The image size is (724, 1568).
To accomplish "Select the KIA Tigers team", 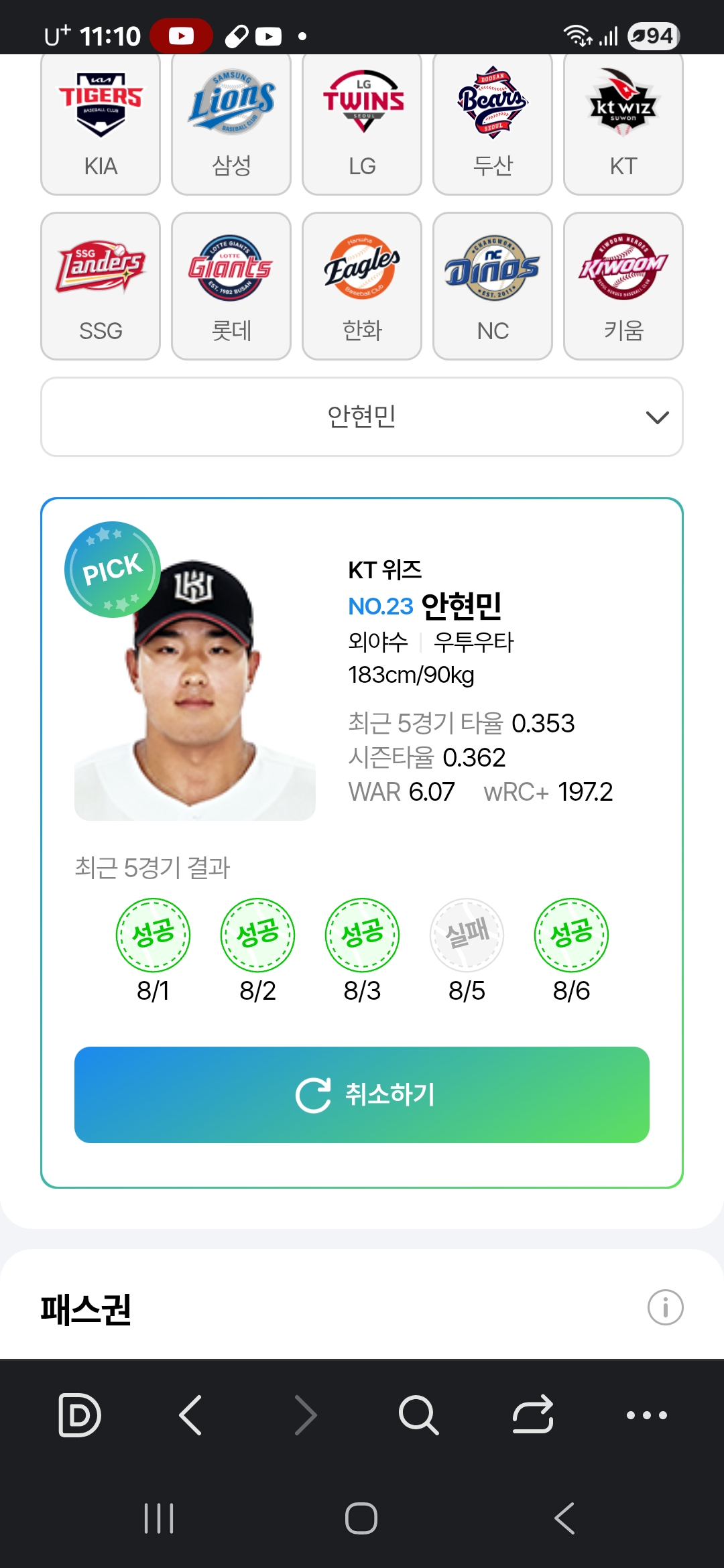I will coord(101,124).
